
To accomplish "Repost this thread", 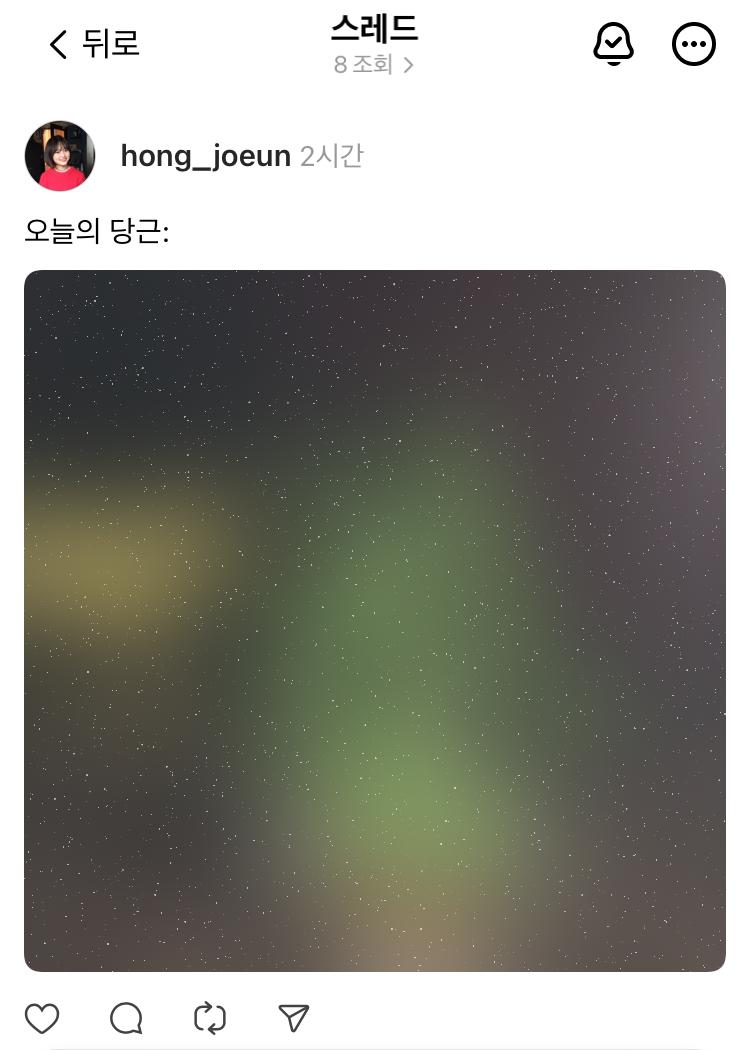I will [x=210, y=1019].
